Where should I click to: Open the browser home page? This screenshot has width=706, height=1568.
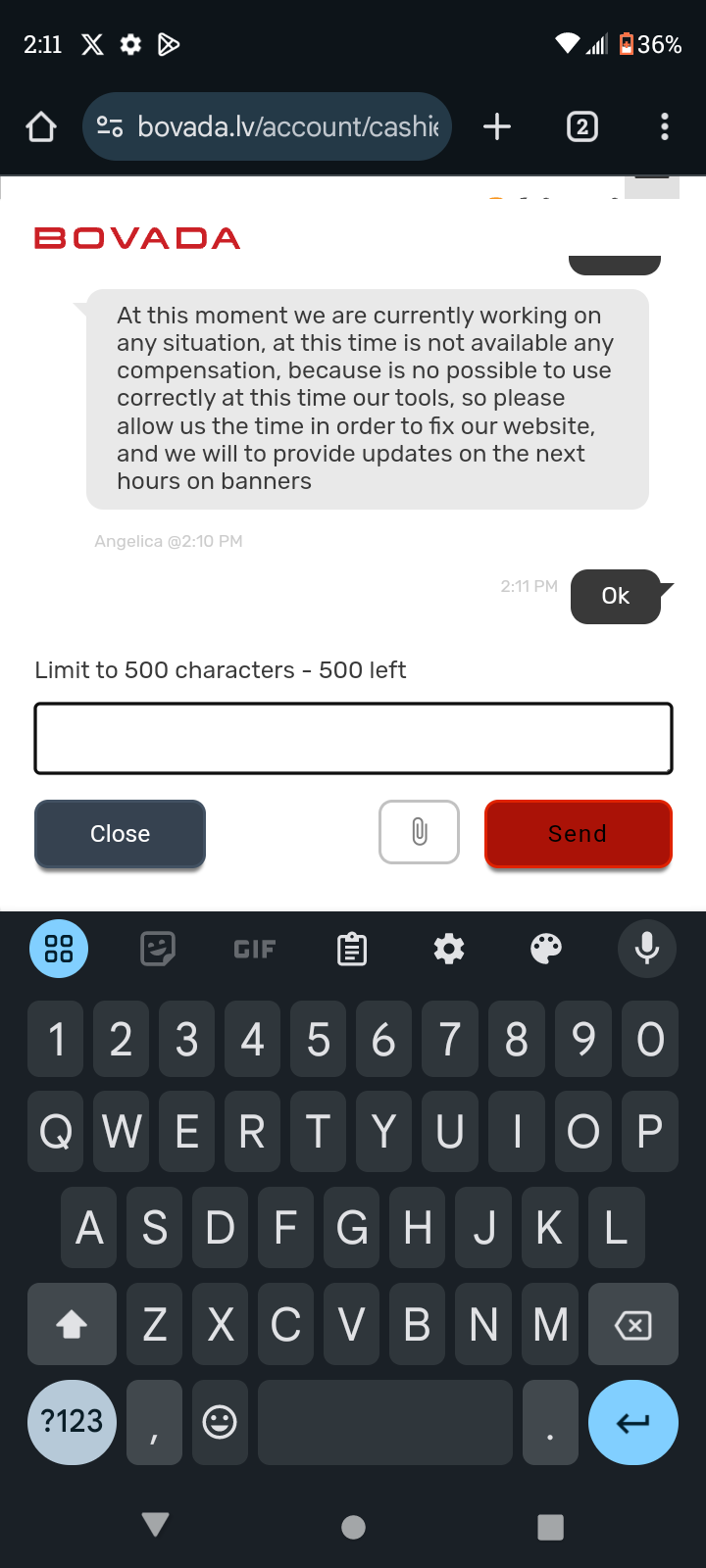[41, 126]
